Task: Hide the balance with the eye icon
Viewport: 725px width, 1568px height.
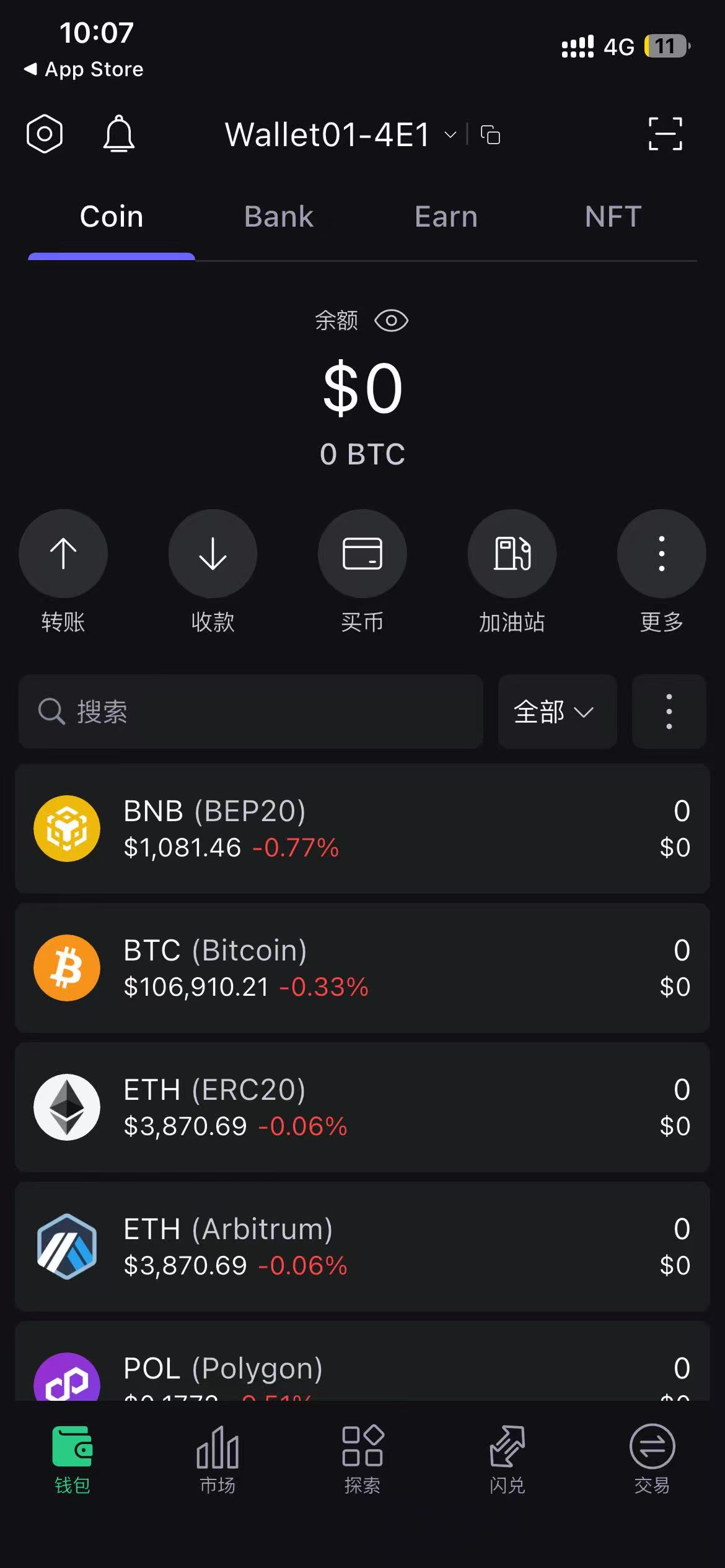Action: click(x=391, y=321)
